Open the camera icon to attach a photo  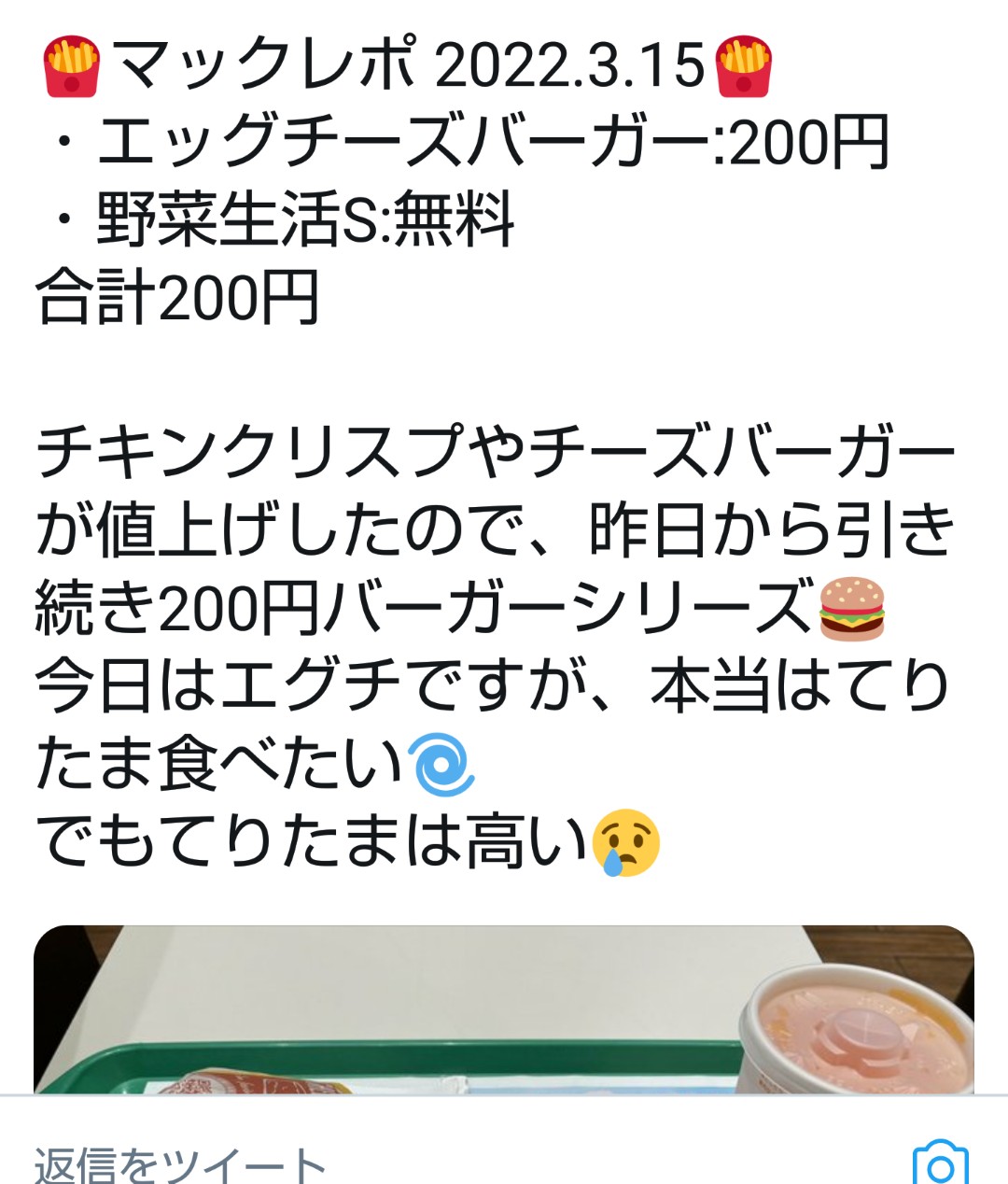pyautogui.click(x=940, y=1163)
